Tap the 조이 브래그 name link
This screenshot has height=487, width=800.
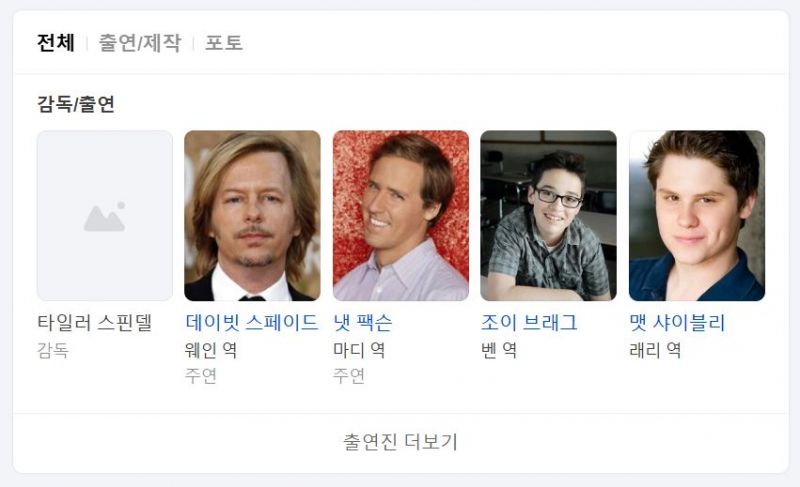point(529,323)
